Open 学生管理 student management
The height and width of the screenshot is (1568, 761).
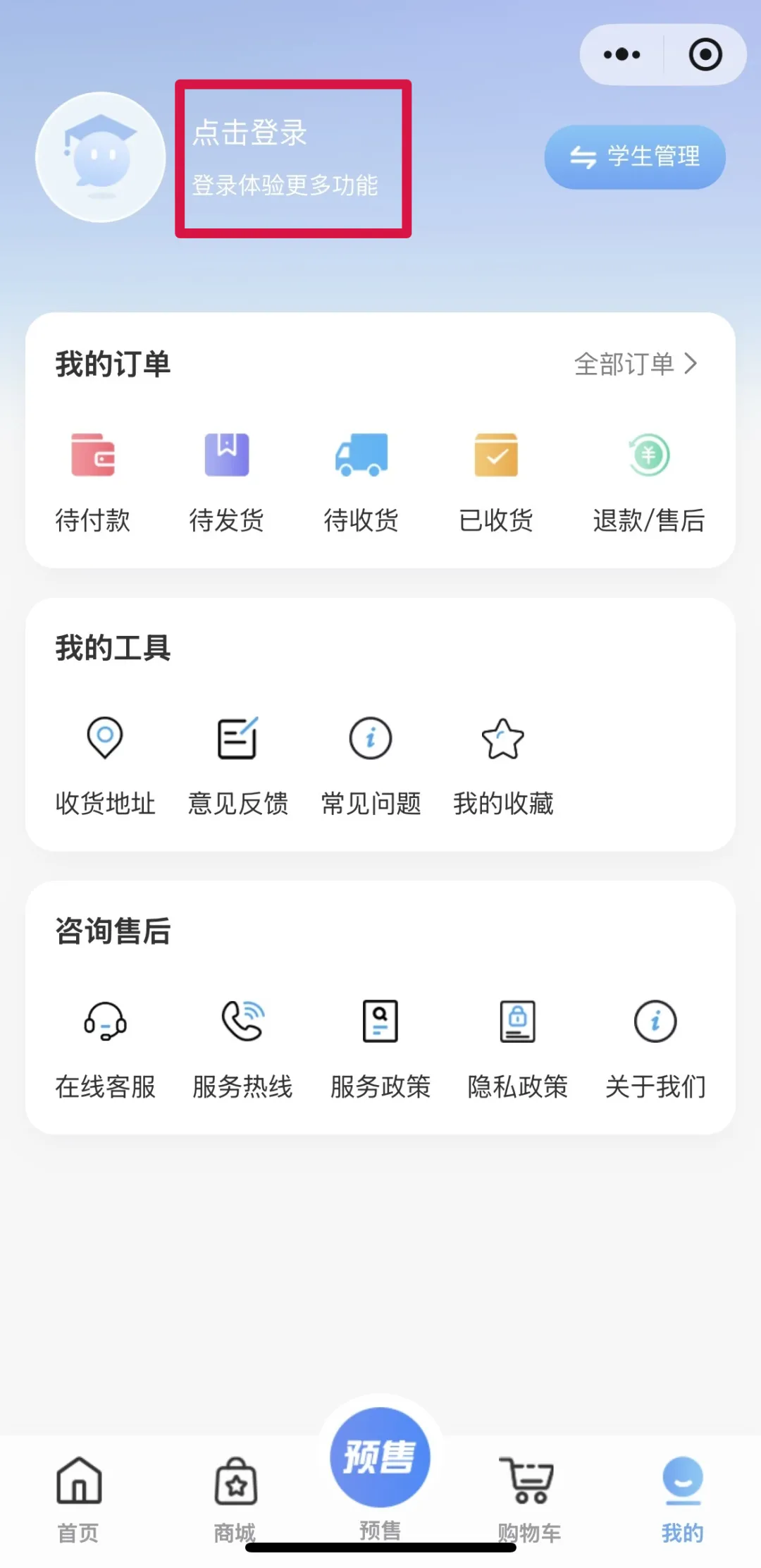coord(635,157)
